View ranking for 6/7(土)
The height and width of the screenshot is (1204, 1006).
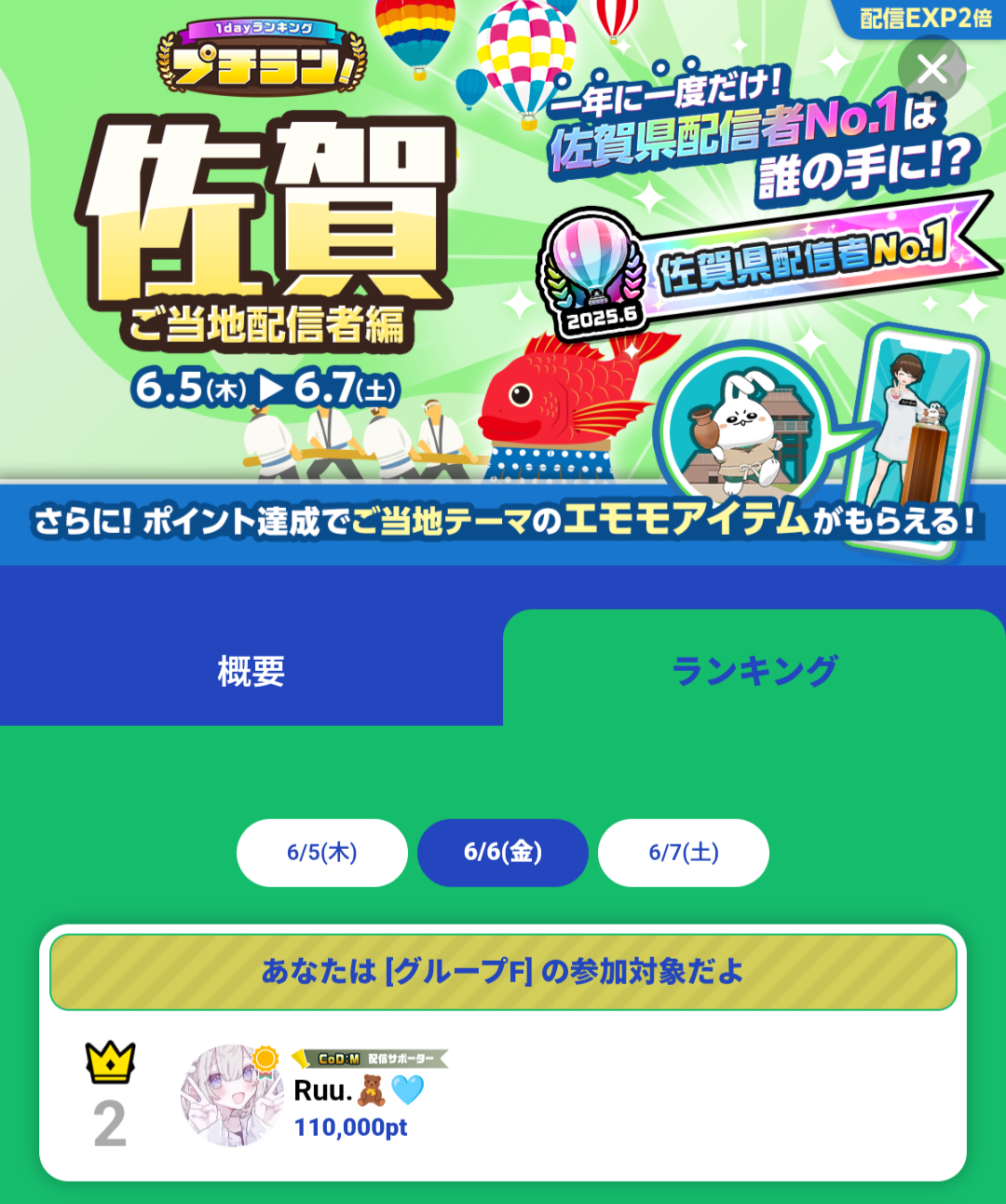pos(684,853)
